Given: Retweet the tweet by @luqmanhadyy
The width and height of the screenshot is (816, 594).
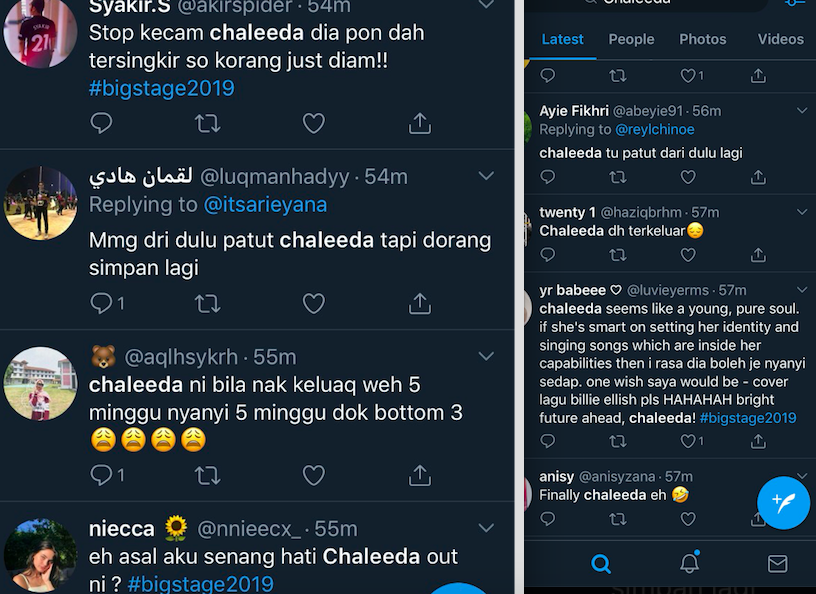Looking at the screenshot, I should click(207, 302).
